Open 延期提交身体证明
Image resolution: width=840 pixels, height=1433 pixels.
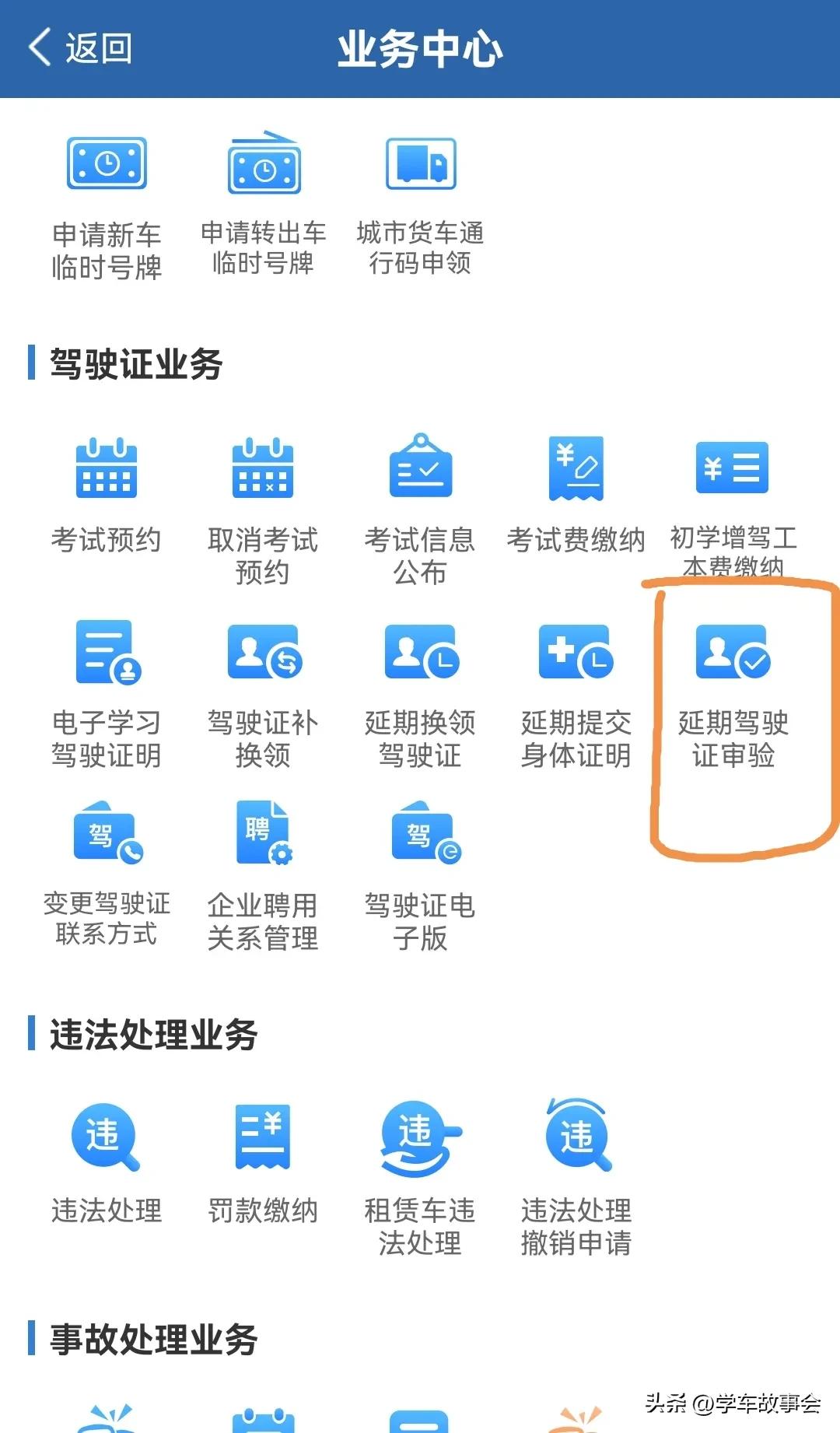[576, 692]
